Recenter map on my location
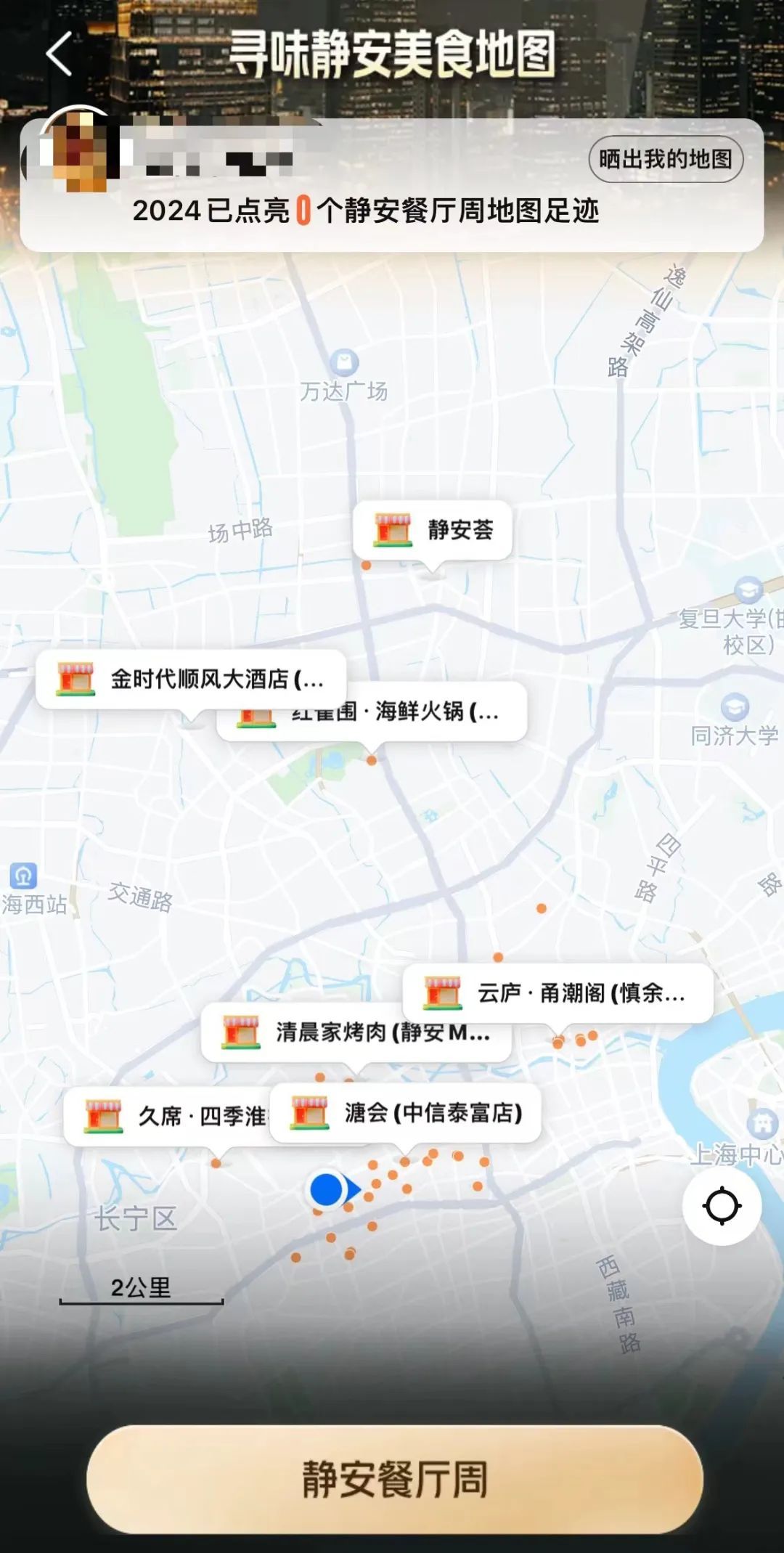The width and height of the screenshot is (784, 1553). pos(722,1206)
